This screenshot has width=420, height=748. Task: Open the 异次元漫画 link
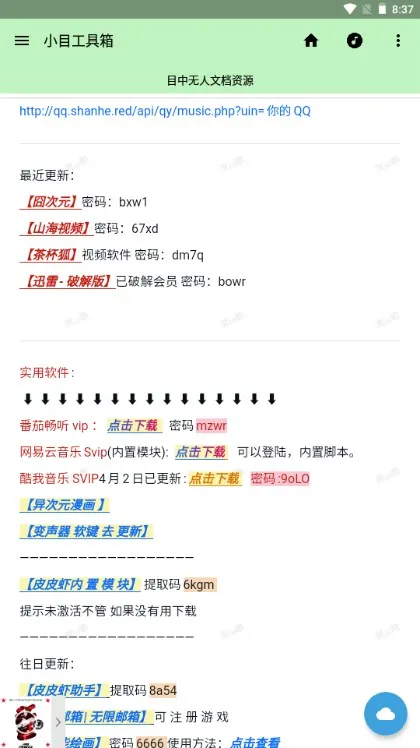pos(64,505)
